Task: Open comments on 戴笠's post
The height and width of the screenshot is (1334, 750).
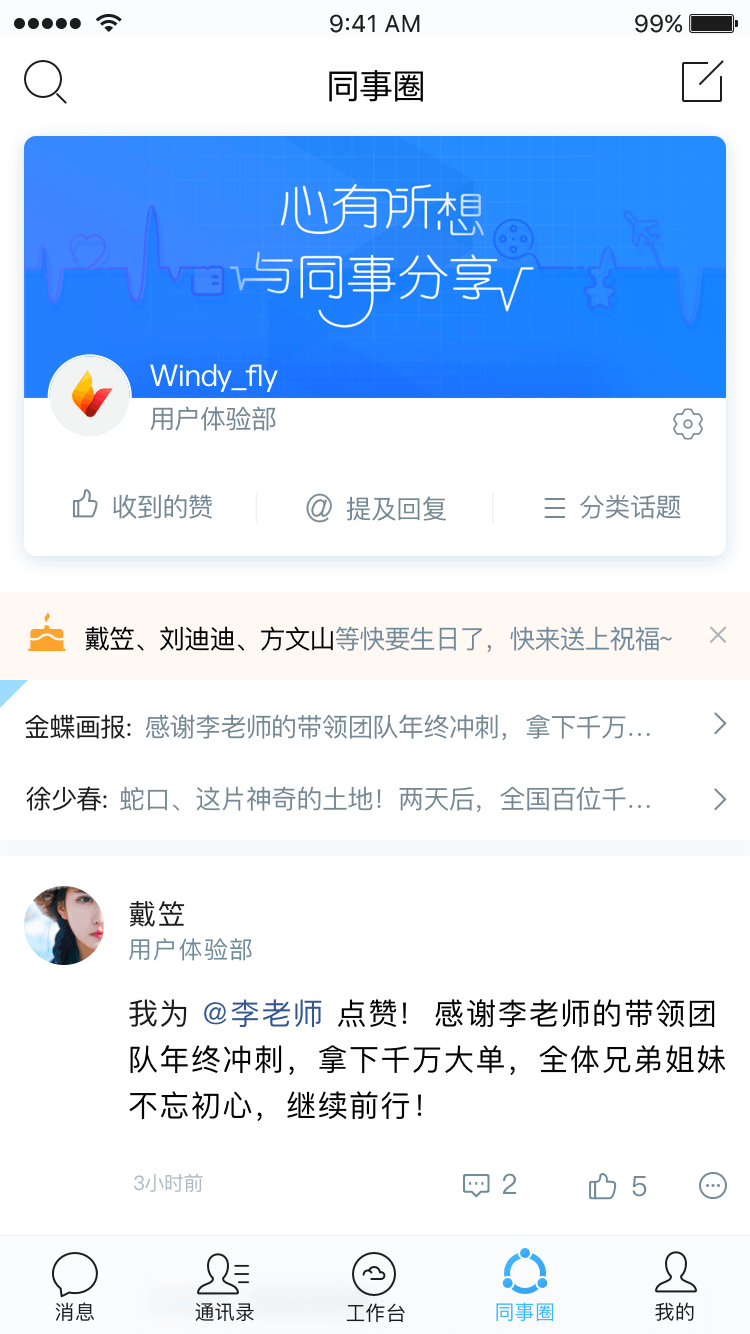Action: pyautogui.click(x=489, y=1186)
